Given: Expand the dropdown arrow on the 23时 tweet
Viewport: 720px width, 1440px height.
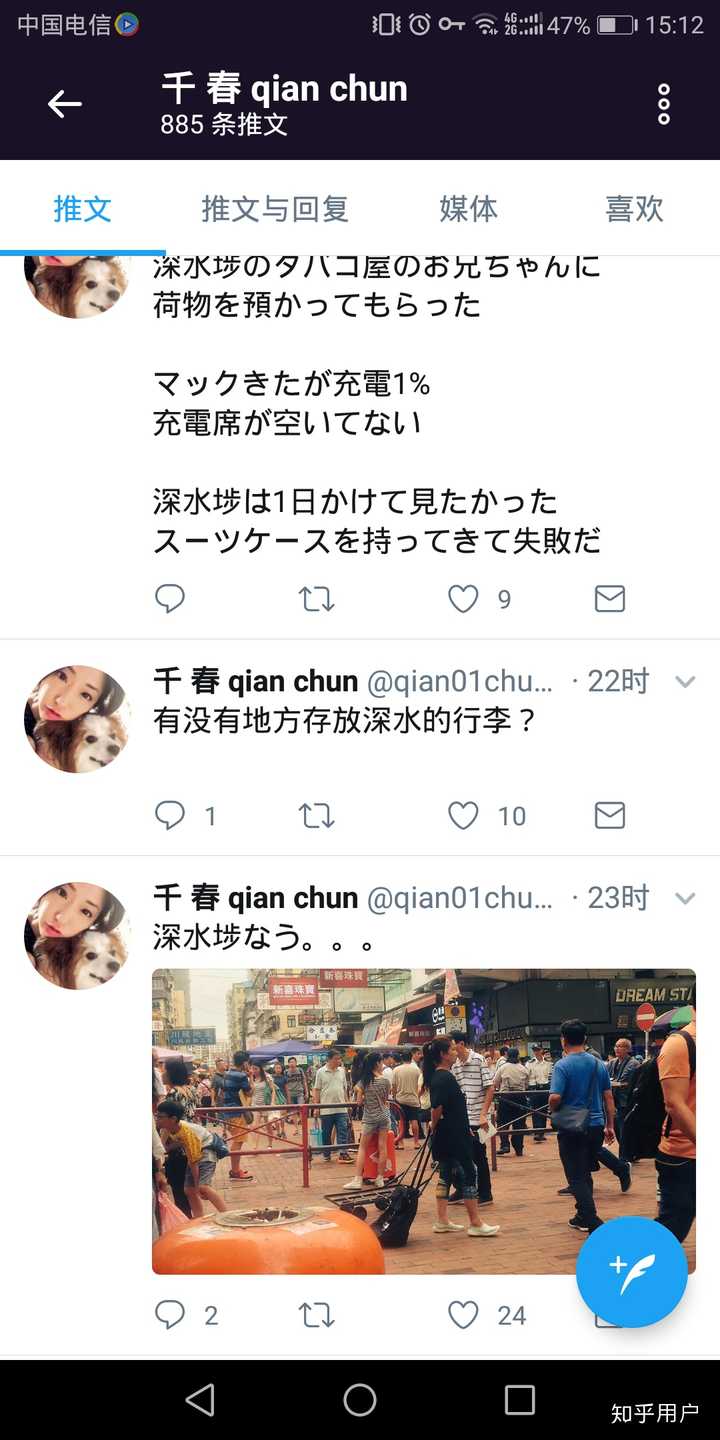Looking at the screenshot, I should (685, 898).
